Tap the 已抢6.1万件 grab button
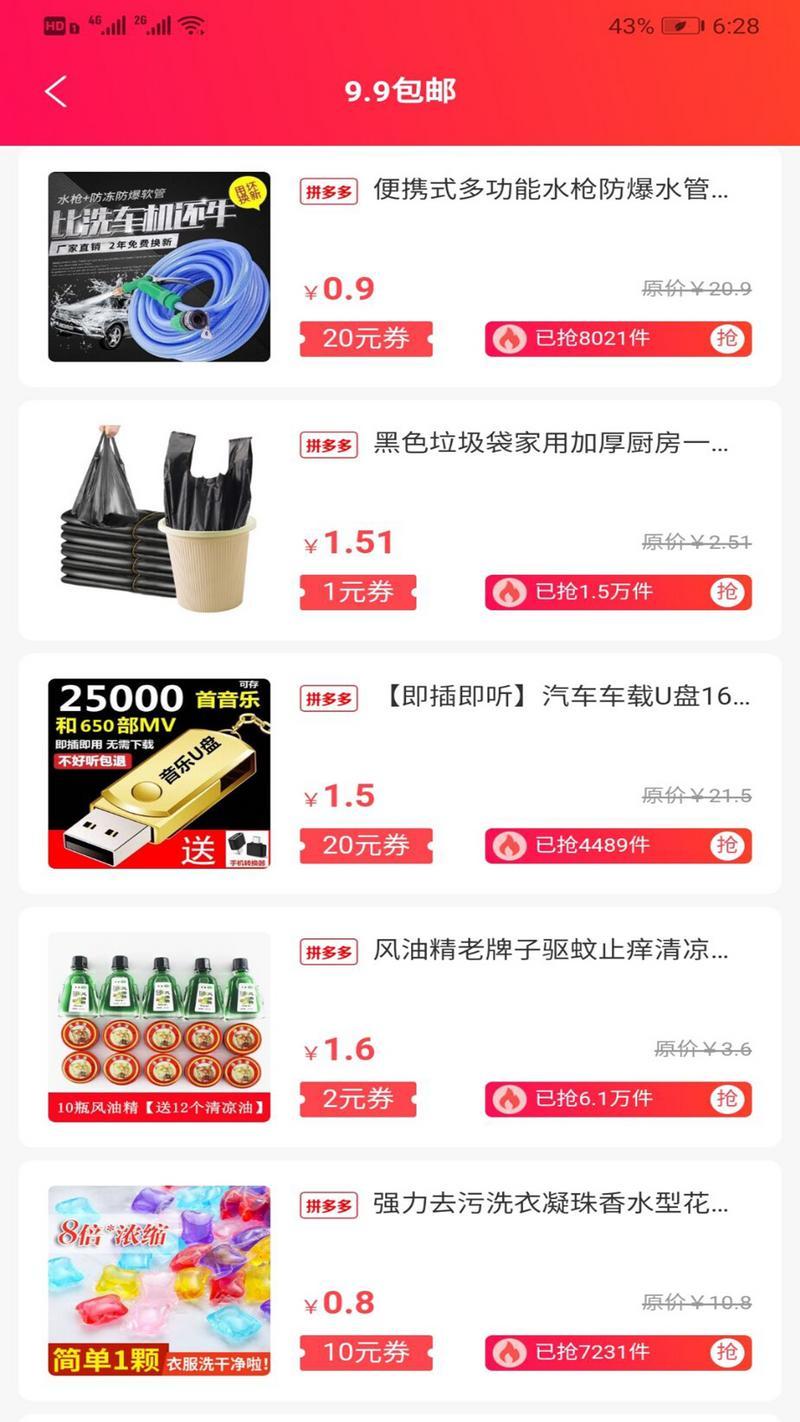 tap(618, 1099)
